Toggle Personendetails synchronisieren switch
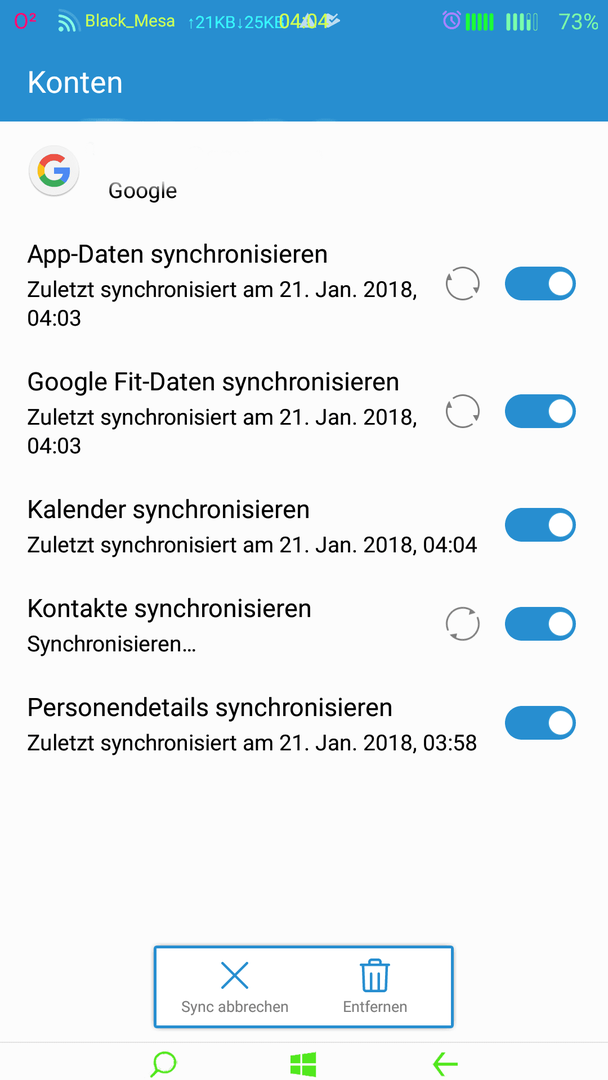 [x=541, y=723]
